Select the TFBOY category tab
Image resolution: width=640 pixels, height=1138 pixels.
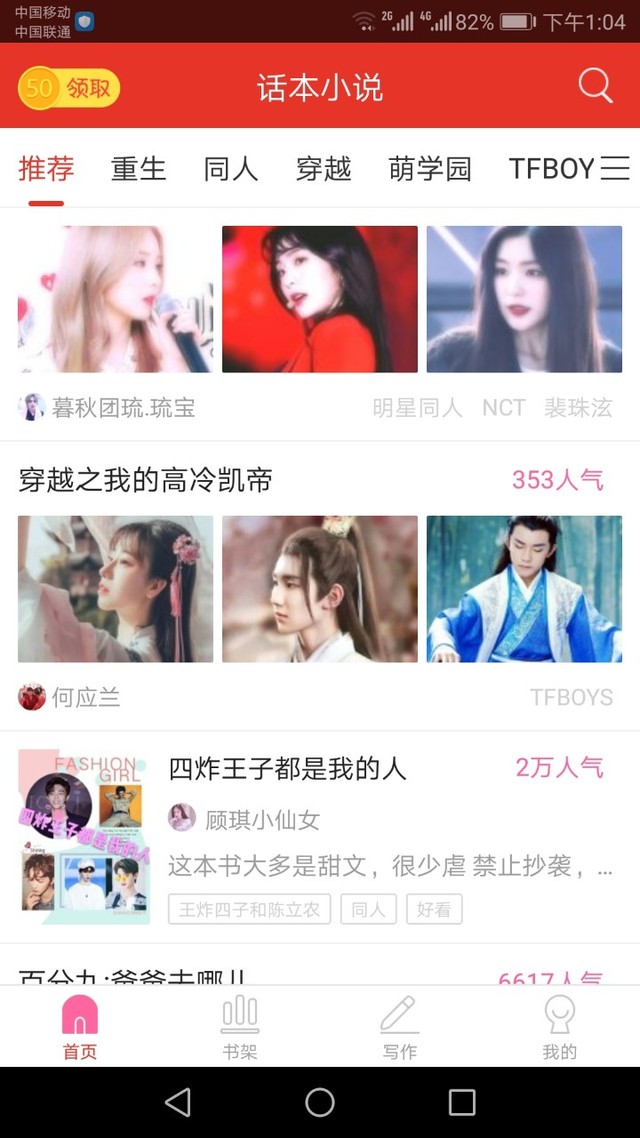point(551,169)
